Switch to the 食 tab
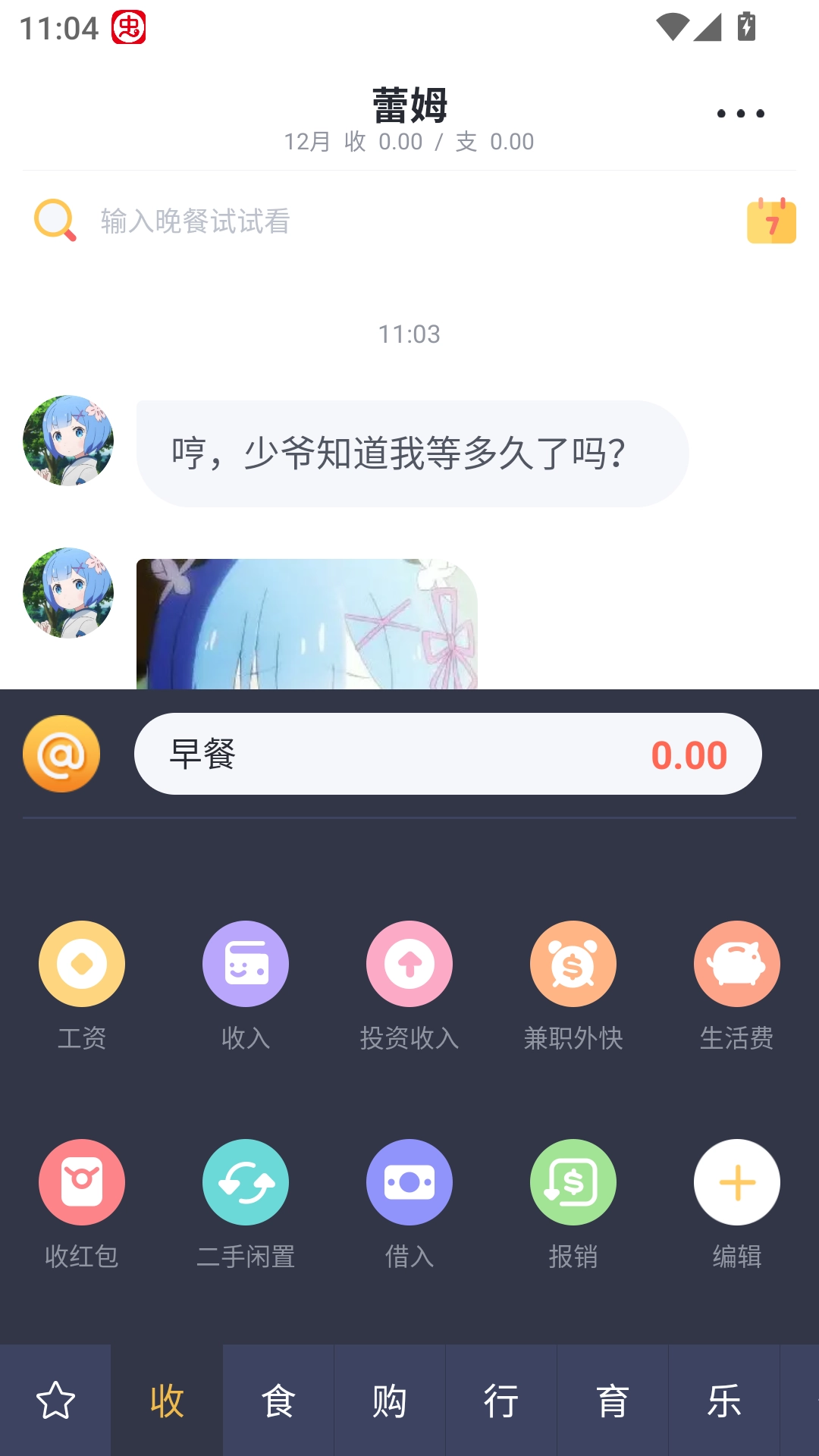The image size is (819, 1456). [x=278, y=1400]
